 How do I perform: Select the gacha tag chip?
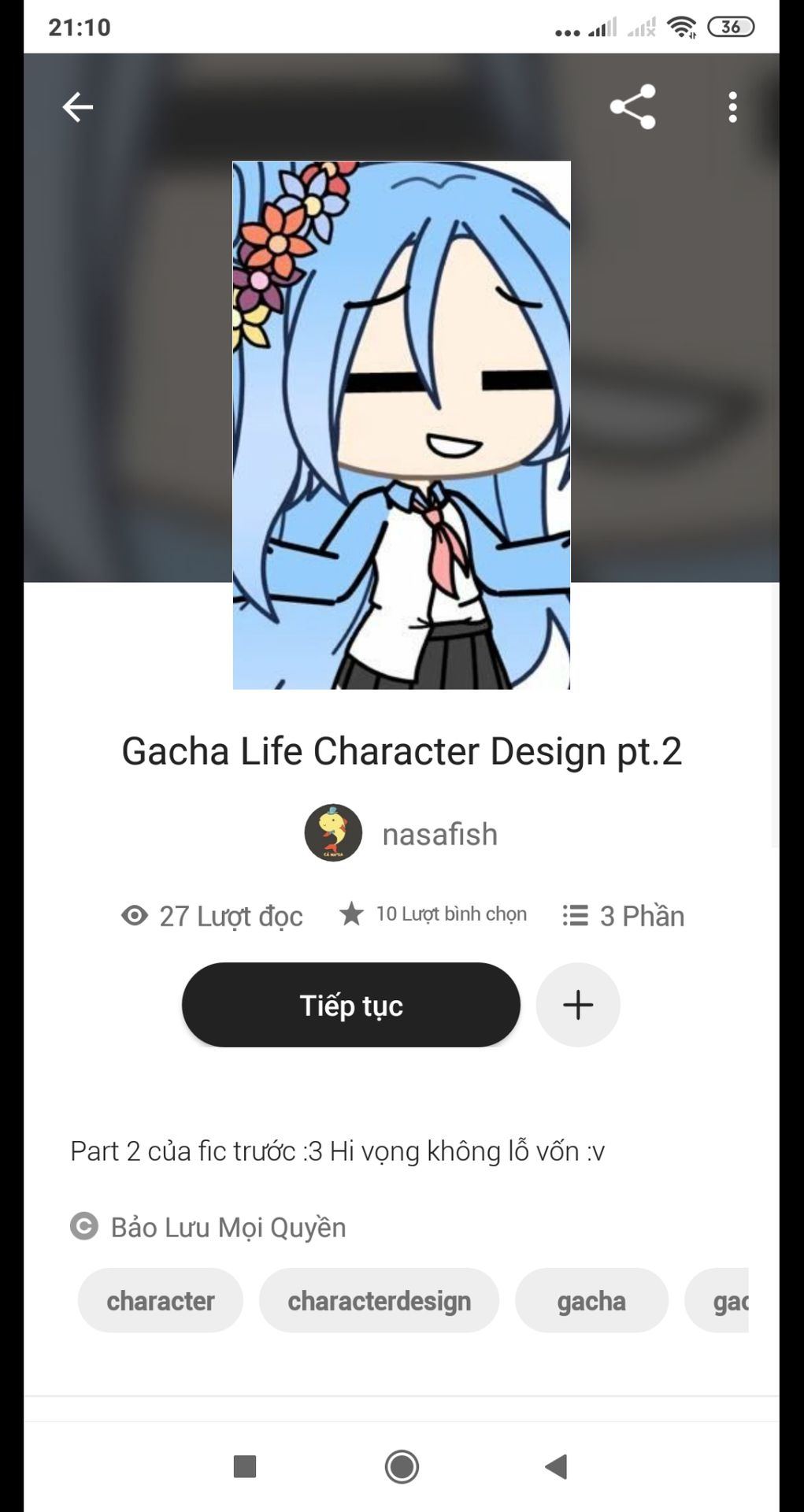click(591, 1300)
